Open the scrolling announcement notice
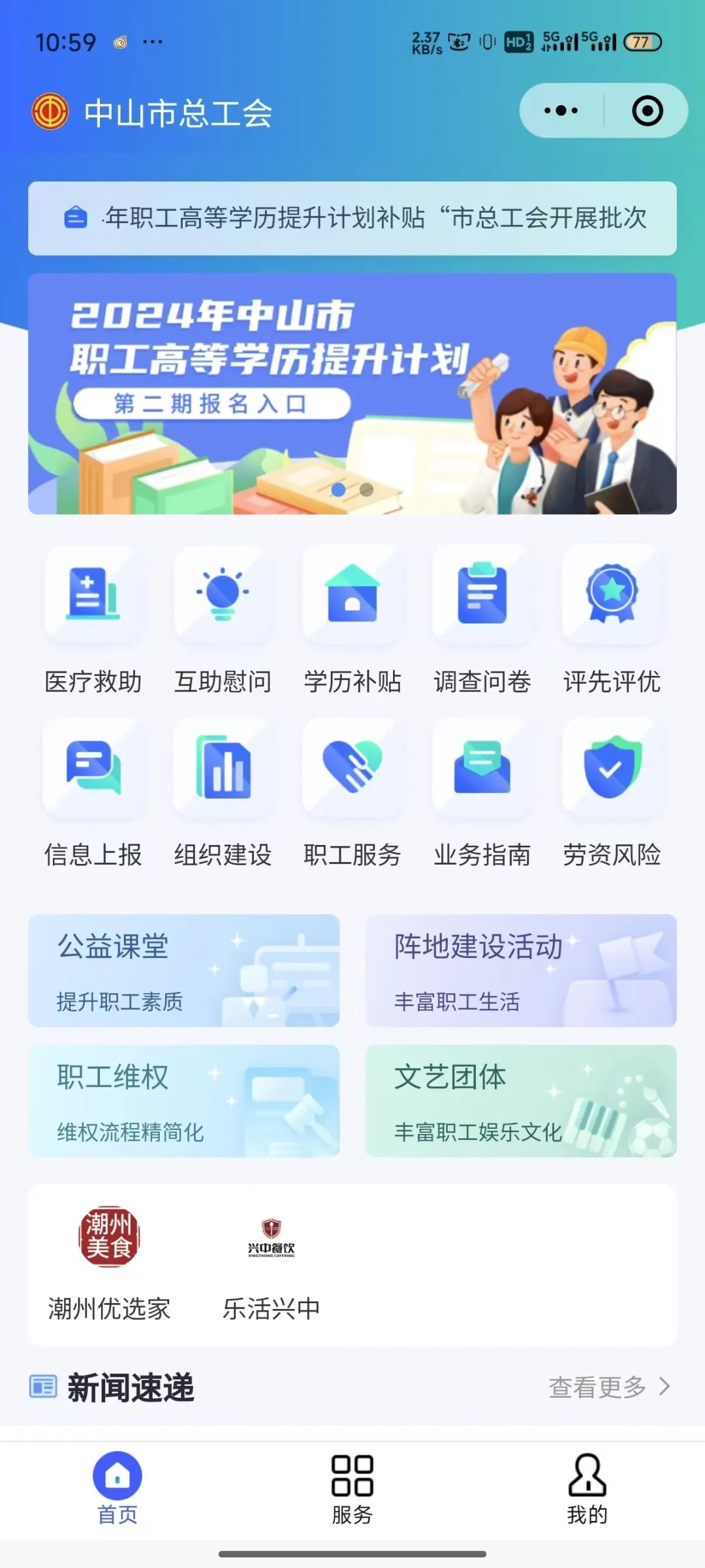Viewport: 705px width, 1568px height. [352, 218]
